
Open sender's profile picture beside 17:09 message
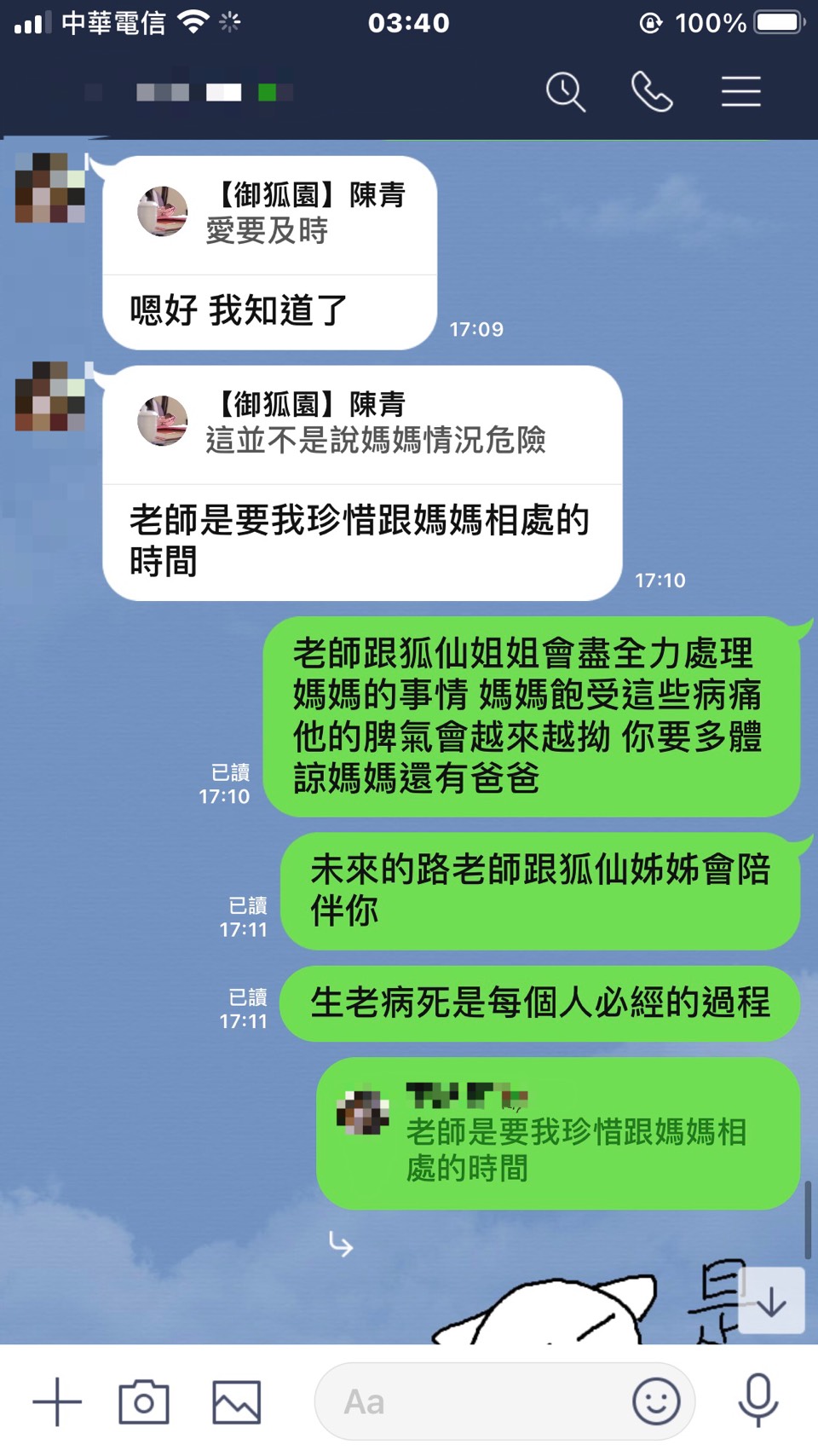coord(50,188)
